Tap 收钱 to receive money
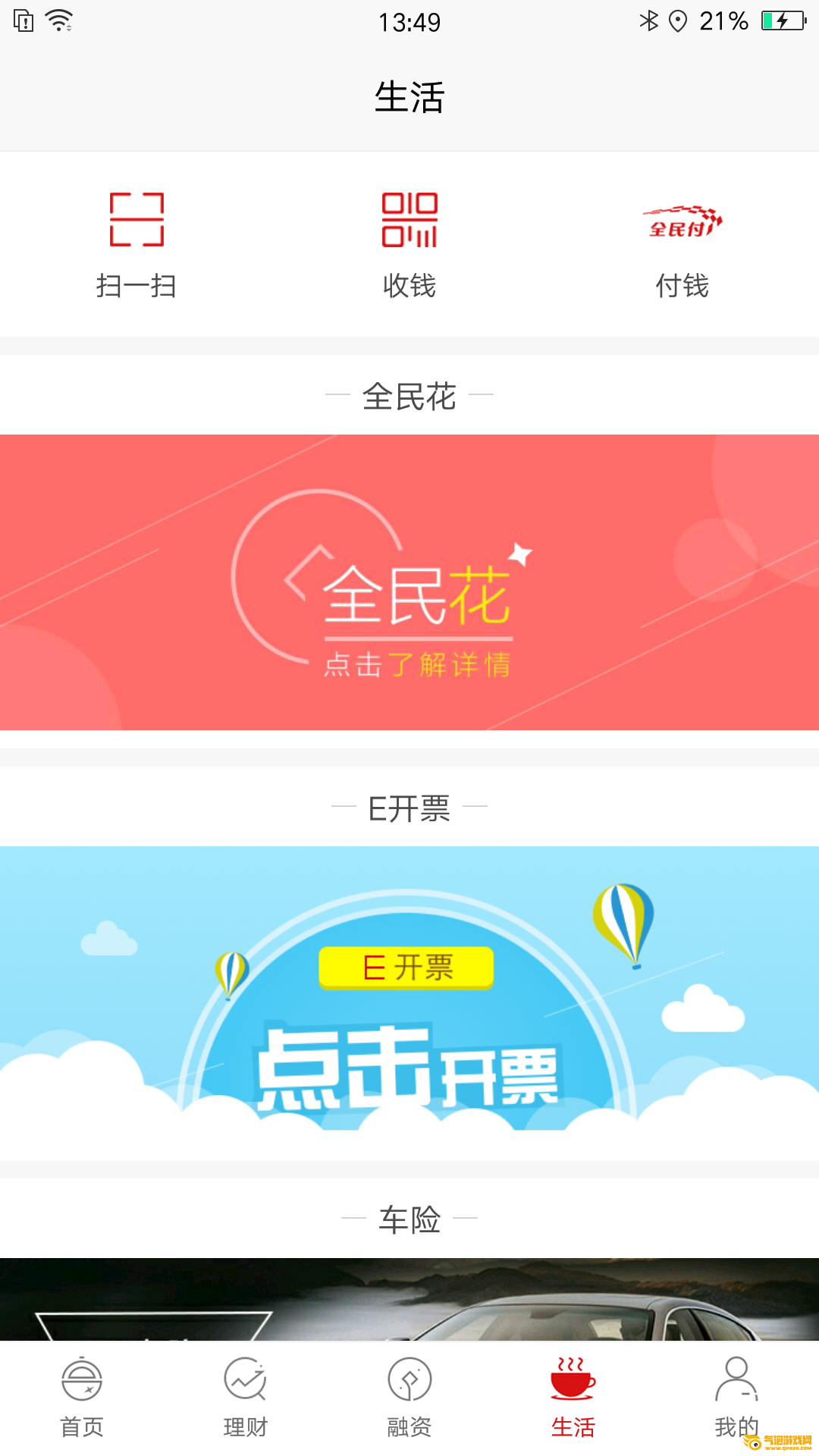 409,244
